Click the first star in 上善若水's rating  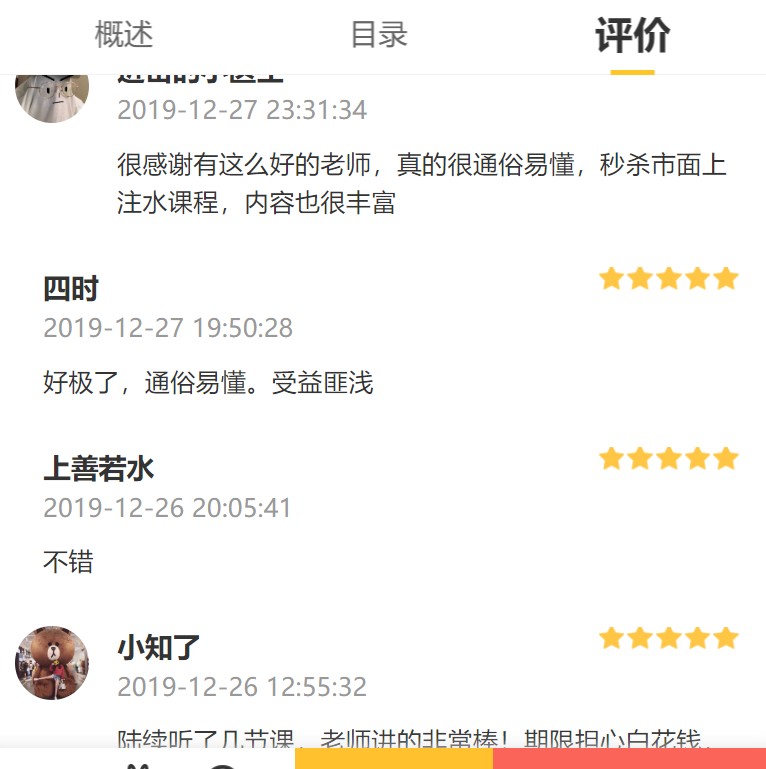point(612,458)
